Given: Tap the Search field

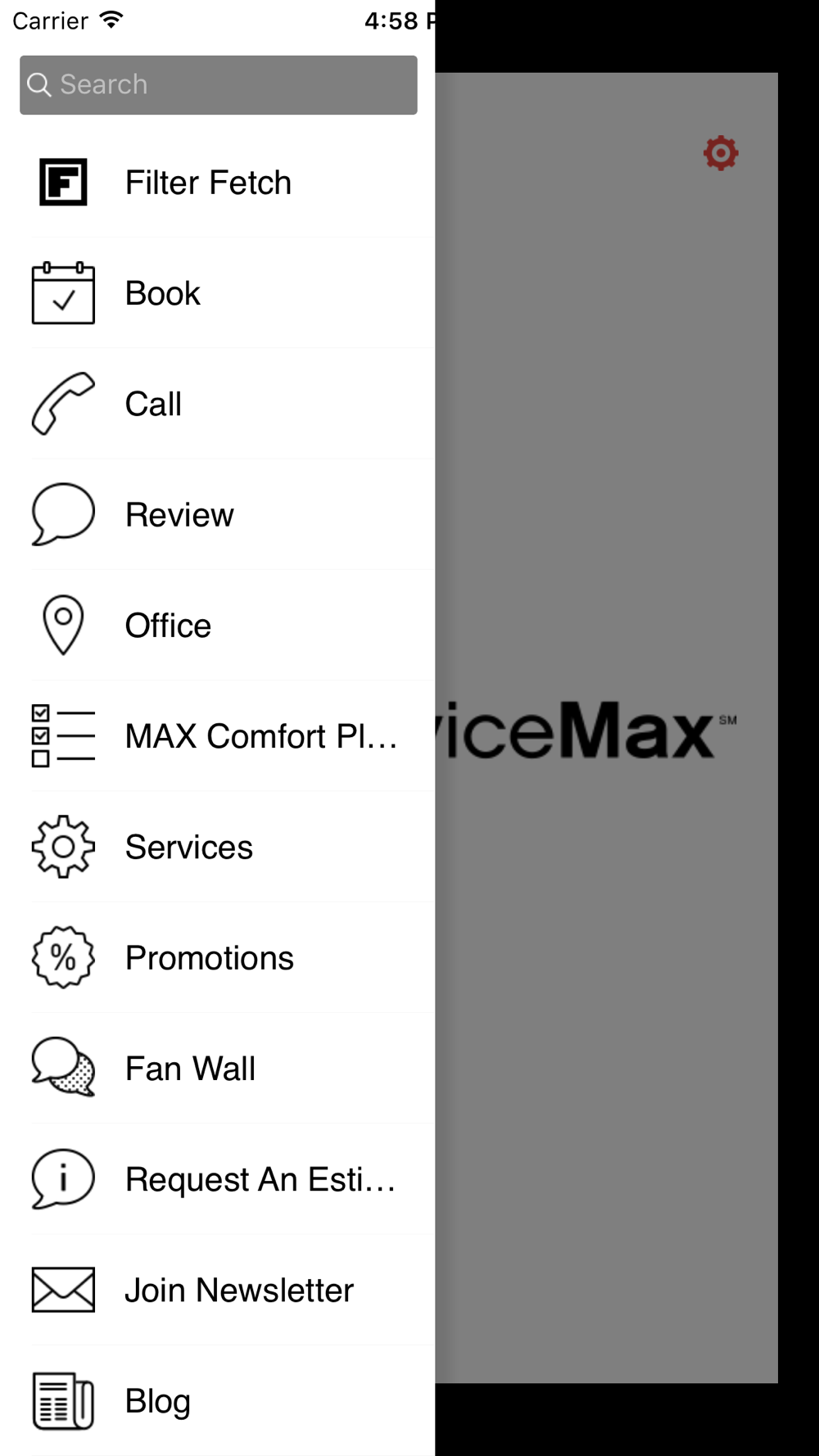Looking at the screenshot, I should point(218,85).
